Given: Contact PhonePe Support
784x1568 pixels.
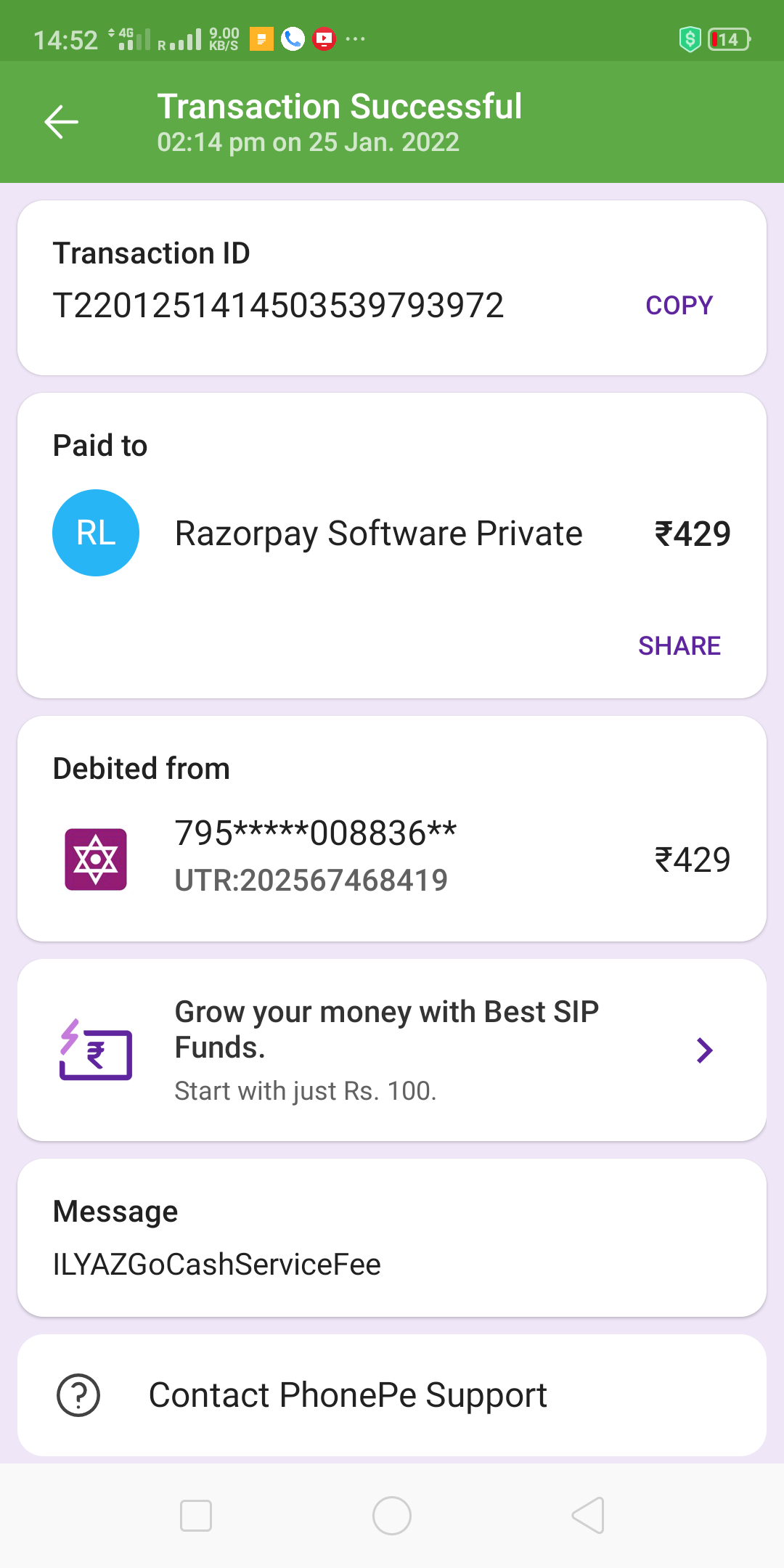Looking at the screenshot, I should point(347,1395).
